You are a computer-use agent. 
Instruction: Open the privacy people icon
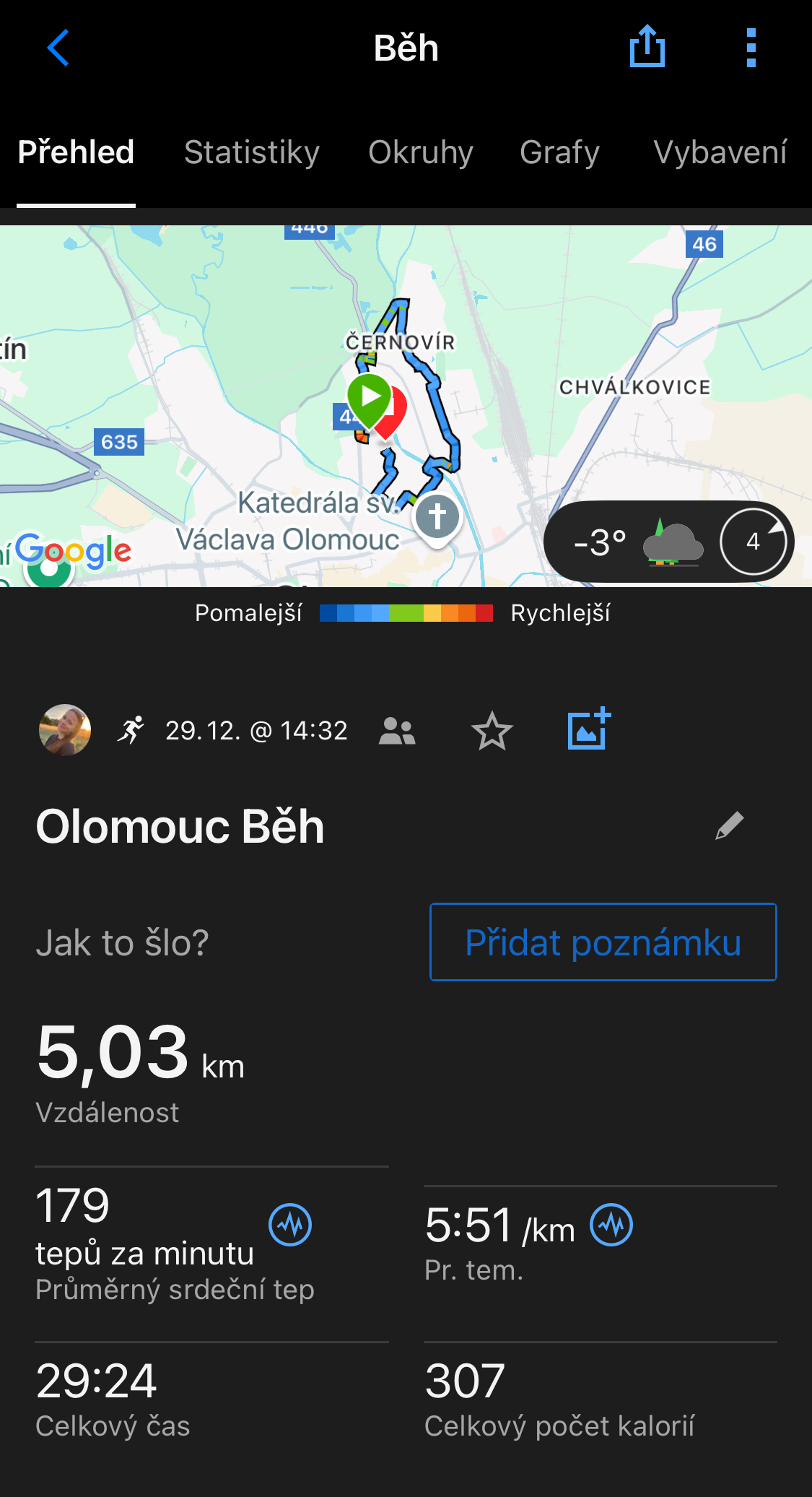coord(397,731)
